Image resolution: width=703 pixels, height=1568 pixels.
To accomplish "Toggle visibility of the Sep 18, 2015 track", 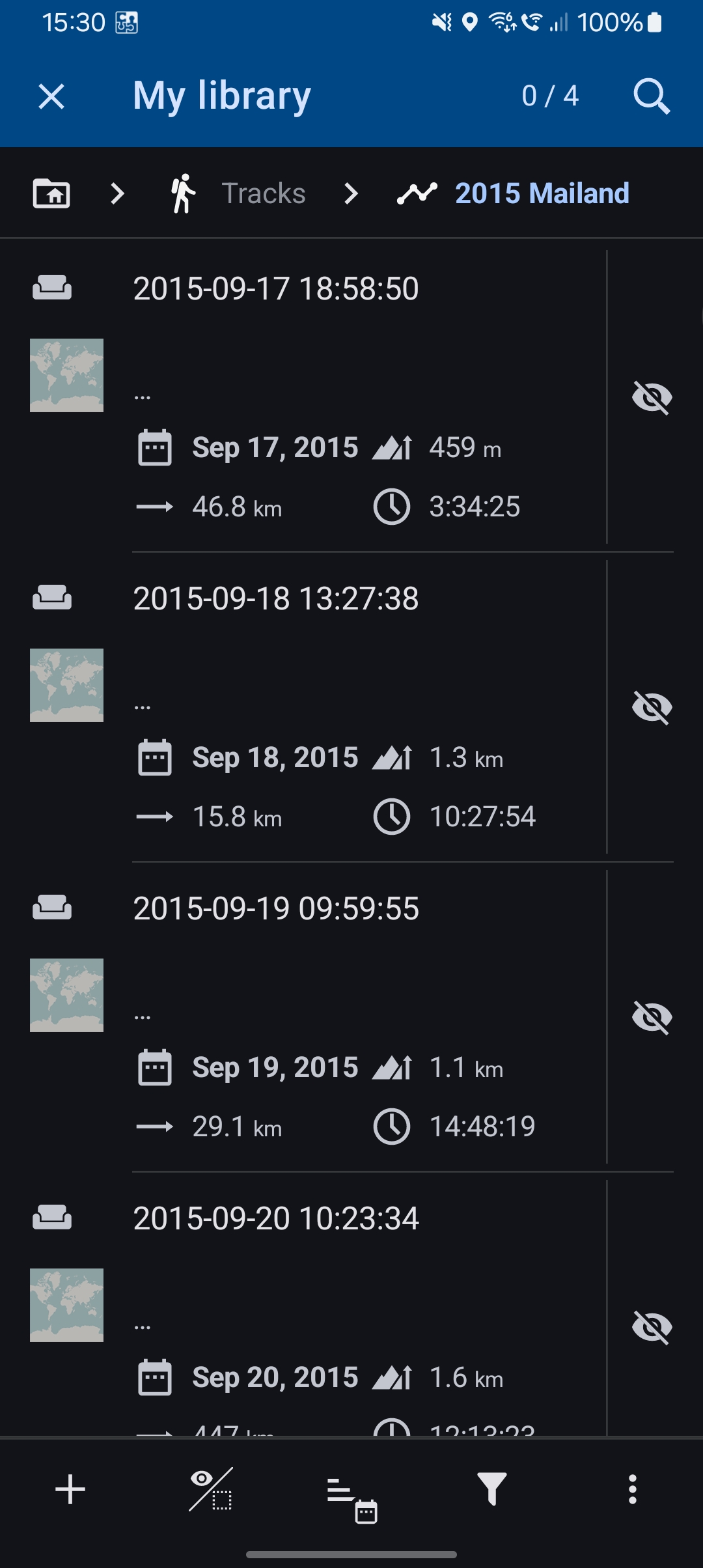I will (652, 707).
